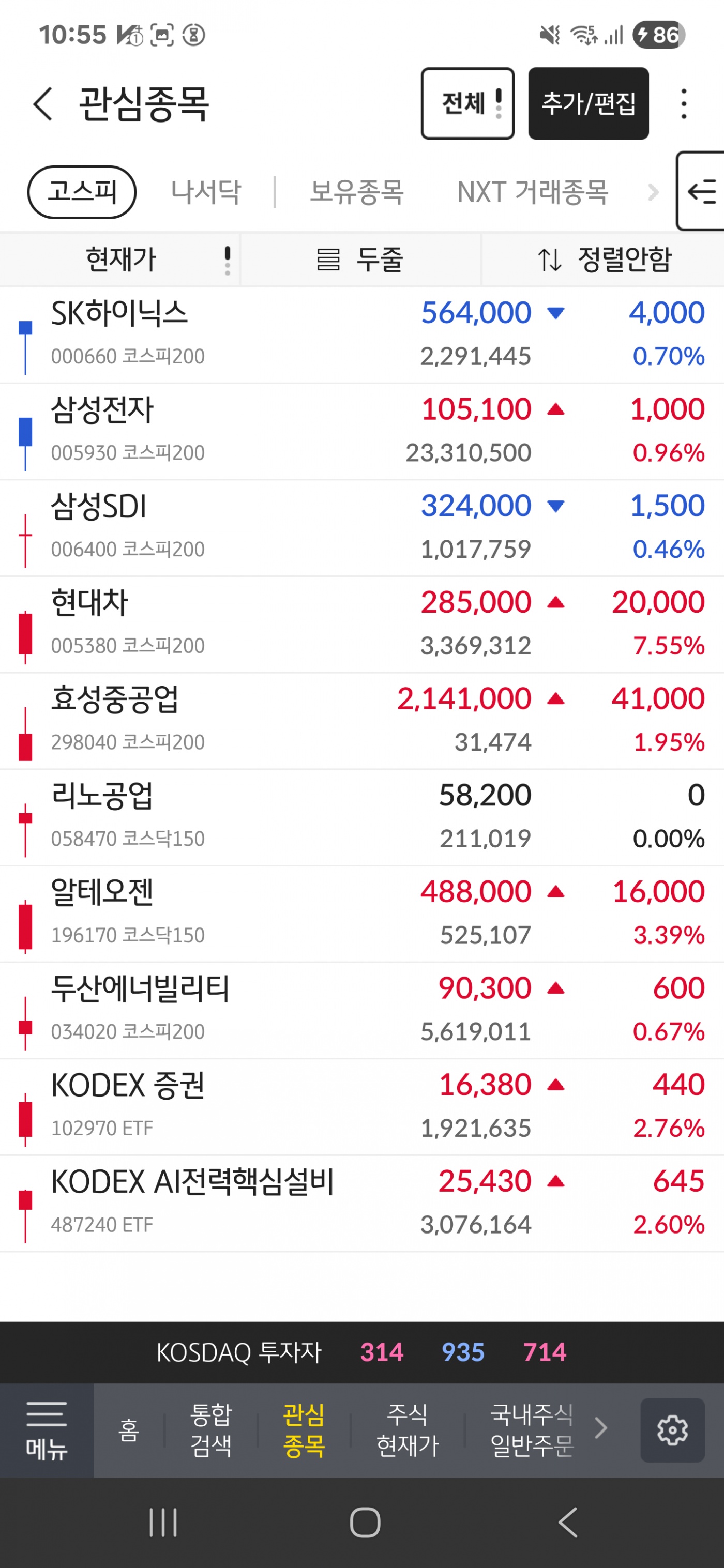The width and height of the screenshot is (724, 1568).
Task: Switch to the 나서닥 tab
Action: click(x=206, y=192)
